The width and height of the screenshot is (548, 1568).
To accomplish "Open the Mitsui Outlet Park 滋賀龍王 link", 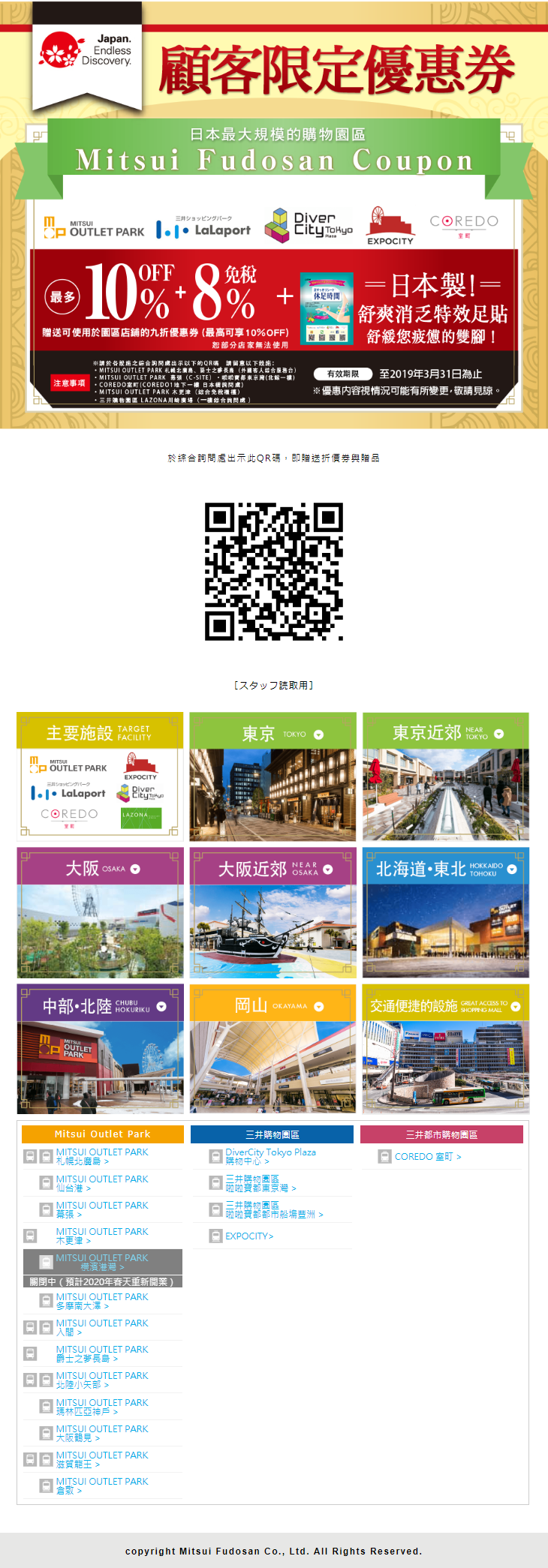I will point(101,1459).
